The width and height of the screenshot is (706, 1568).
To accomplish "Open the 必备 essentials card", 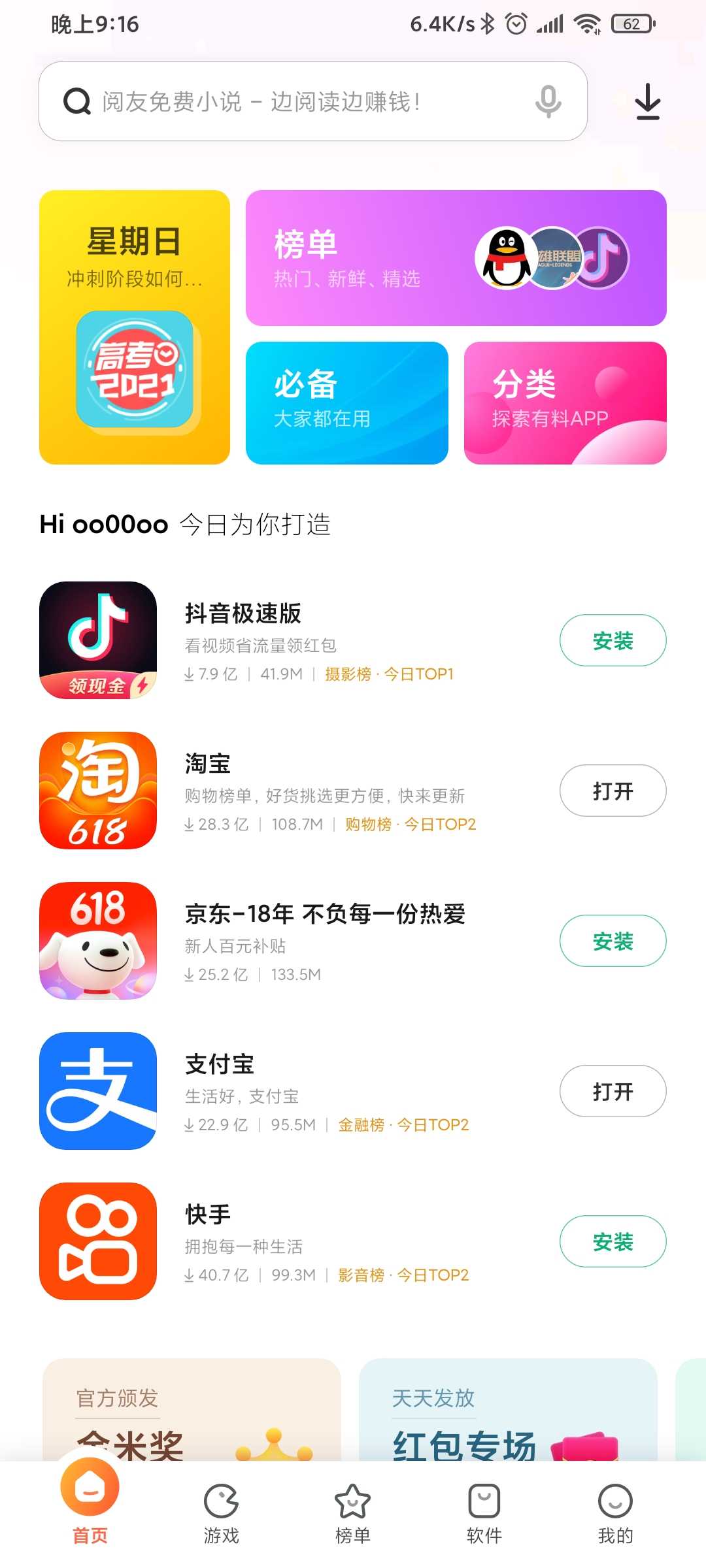I will pyautogui.click(x=346, y=402).
